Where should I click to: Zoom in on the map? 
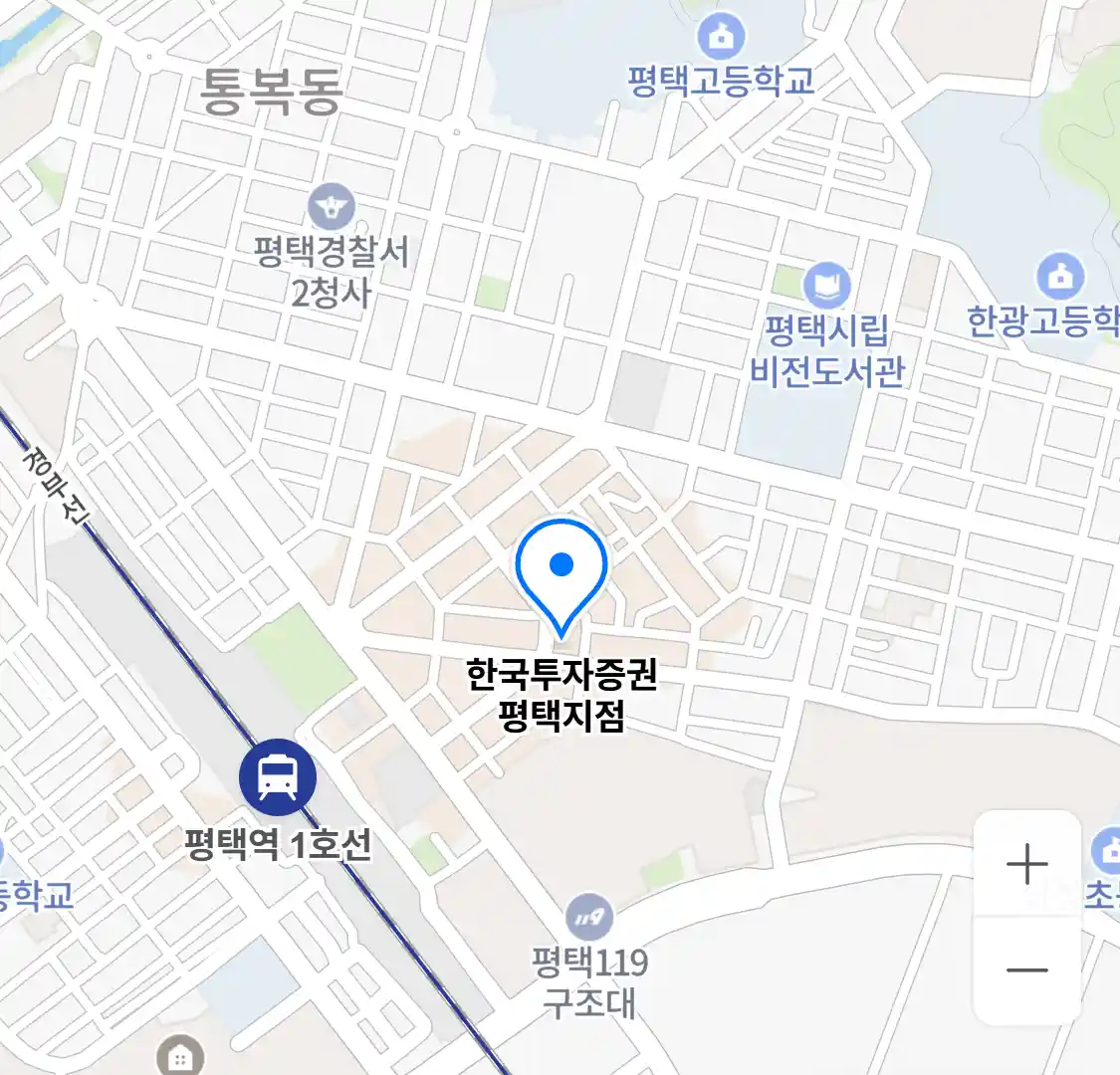point(1026,864)
